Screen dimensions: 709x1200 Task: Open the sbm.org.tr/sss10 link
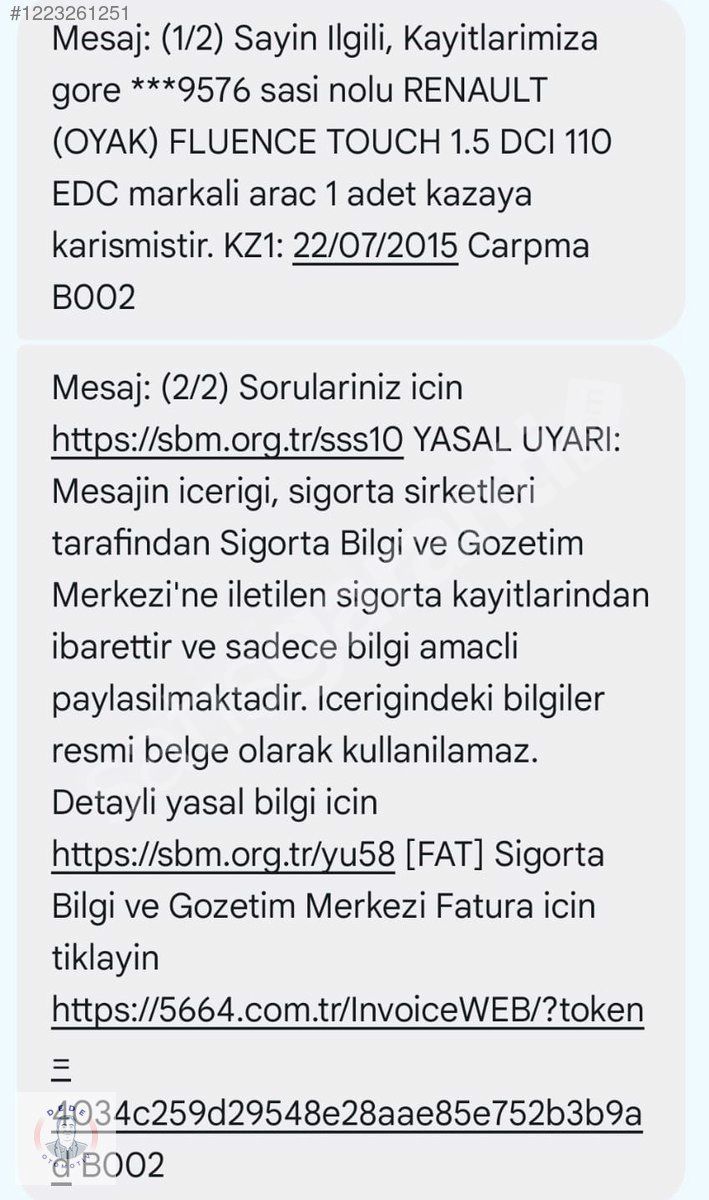pyautogui.click(x=228, y=439)
